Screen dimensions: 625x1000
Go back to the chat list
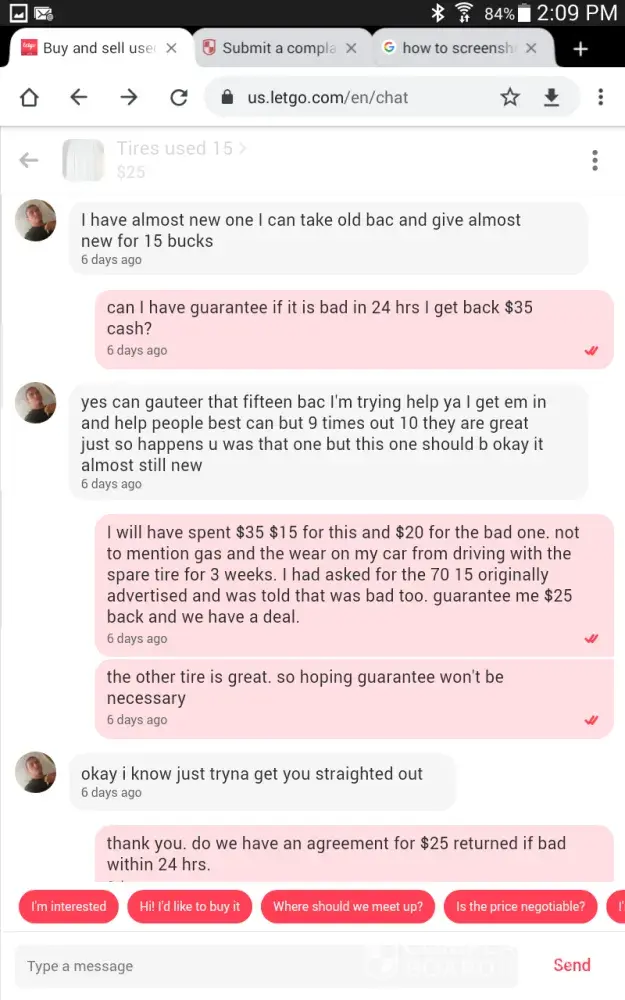click(x=29, y=160)
